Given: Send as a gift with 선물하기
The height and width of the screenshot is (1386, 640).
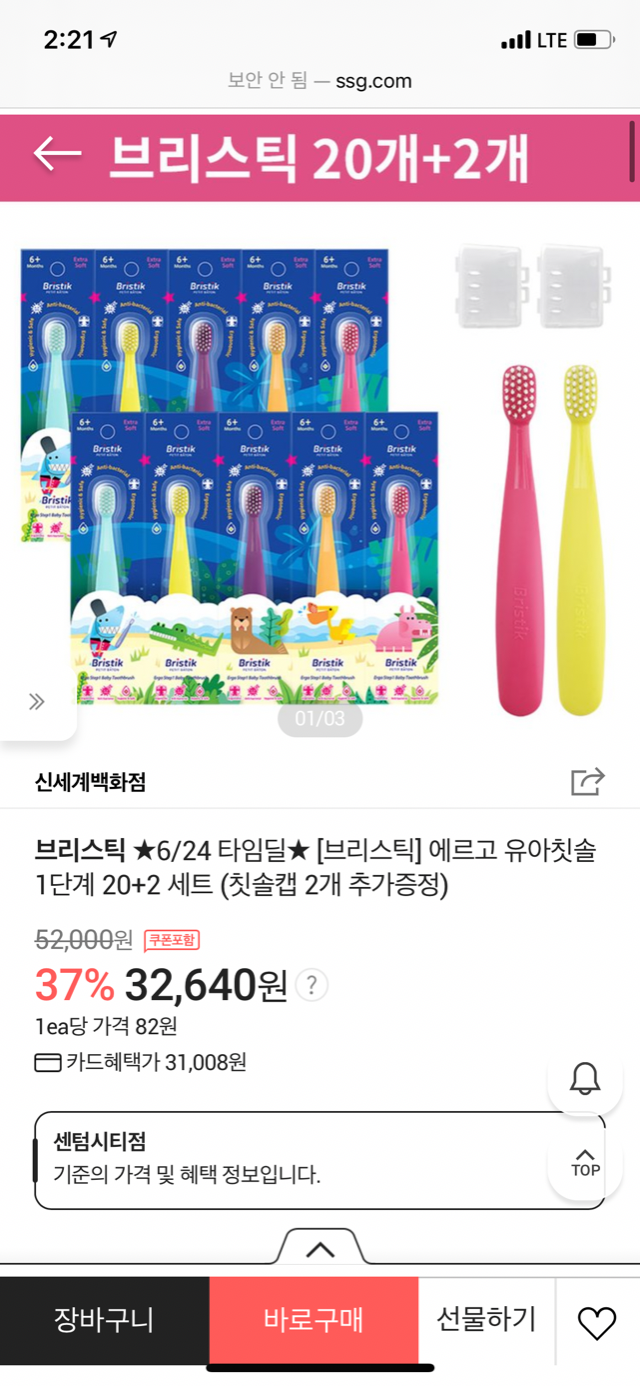Looking at the screenshot, I should (486, 1320).
